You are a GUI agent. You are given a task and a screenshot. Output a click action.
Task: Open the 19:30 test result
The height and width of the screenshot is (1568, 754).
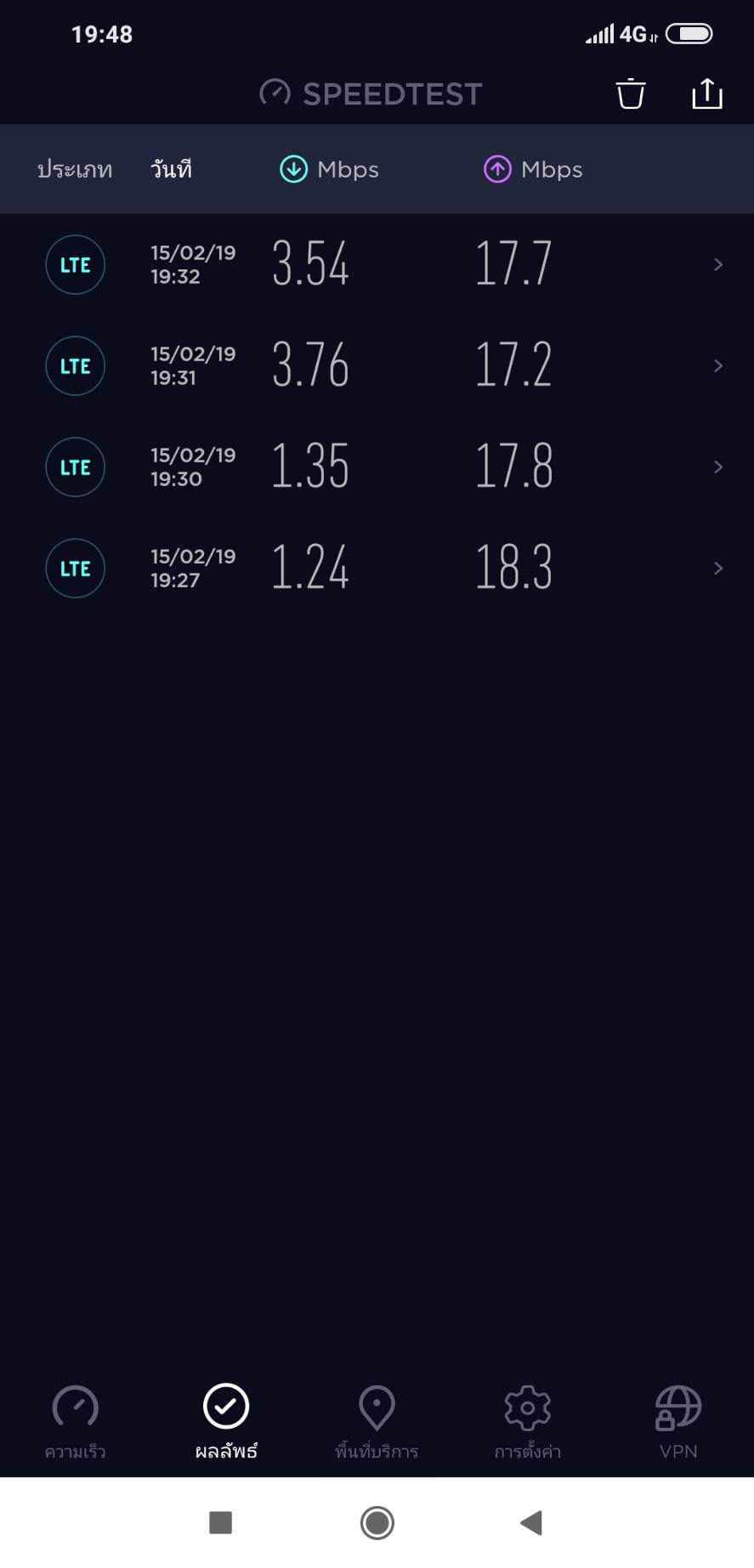[x=377, y=467]
